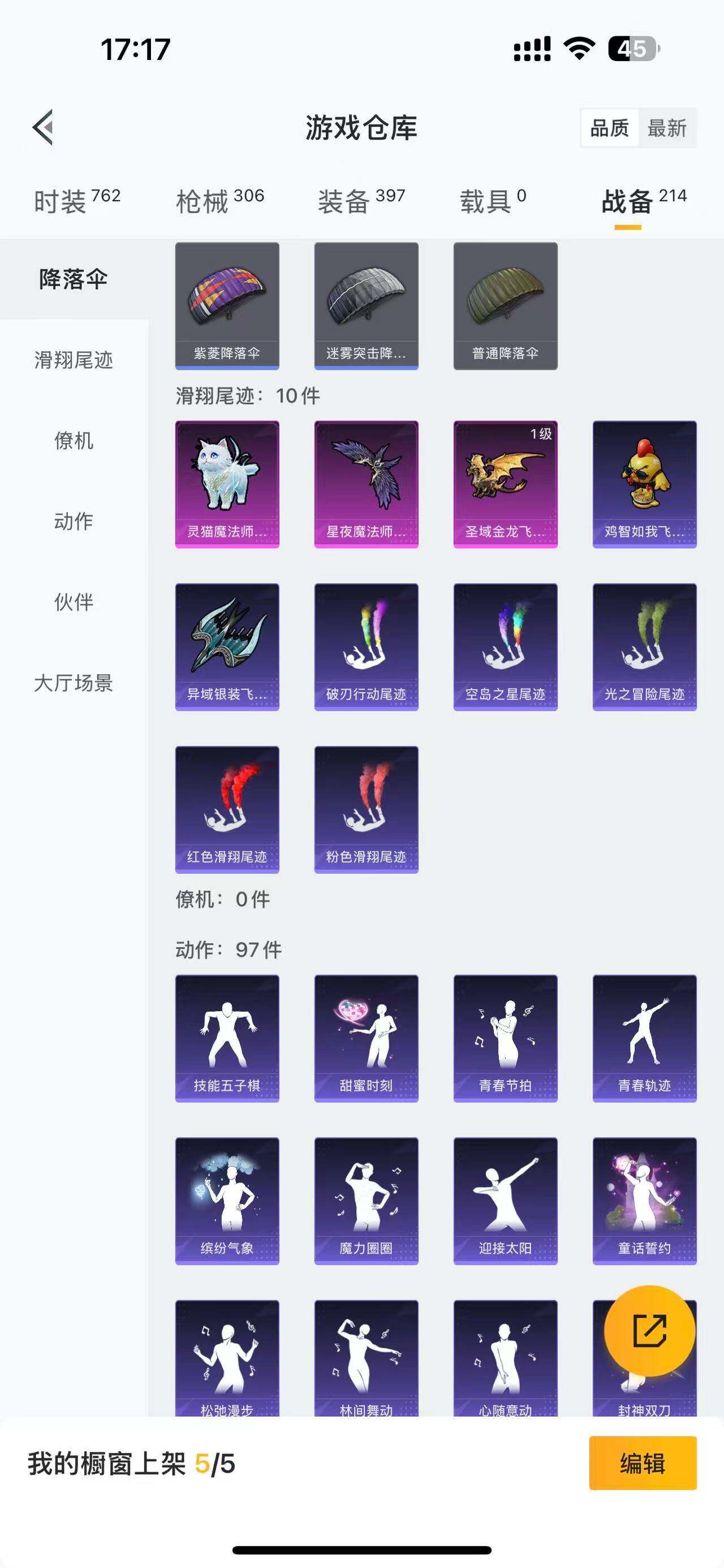Viewport: 724px width, 1568px height.
Task: Sort by 品质
Action: [610, 128]
